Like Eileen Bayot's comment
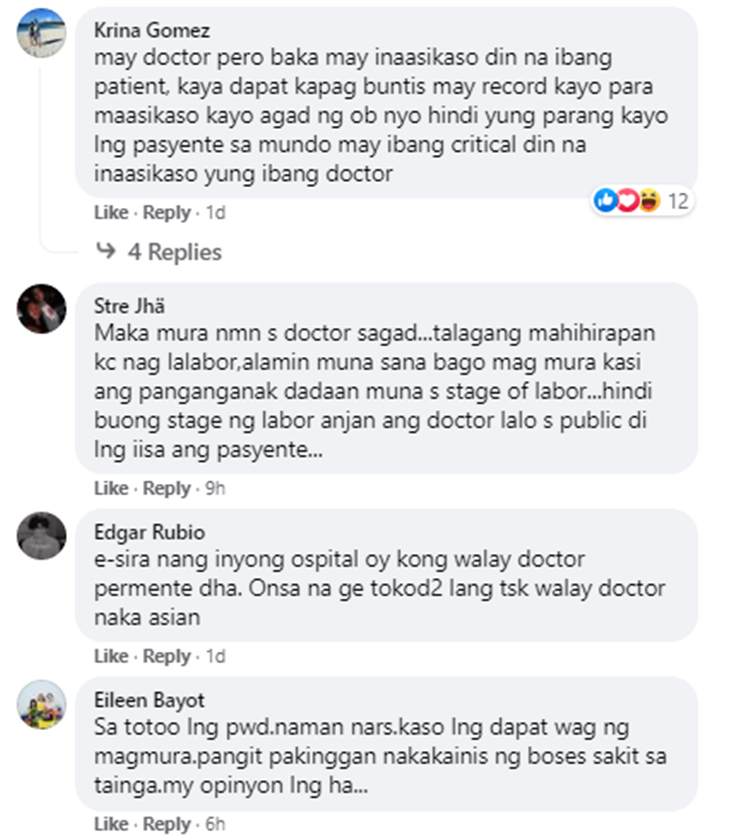 pyautogui.click(x=111, y=825)
